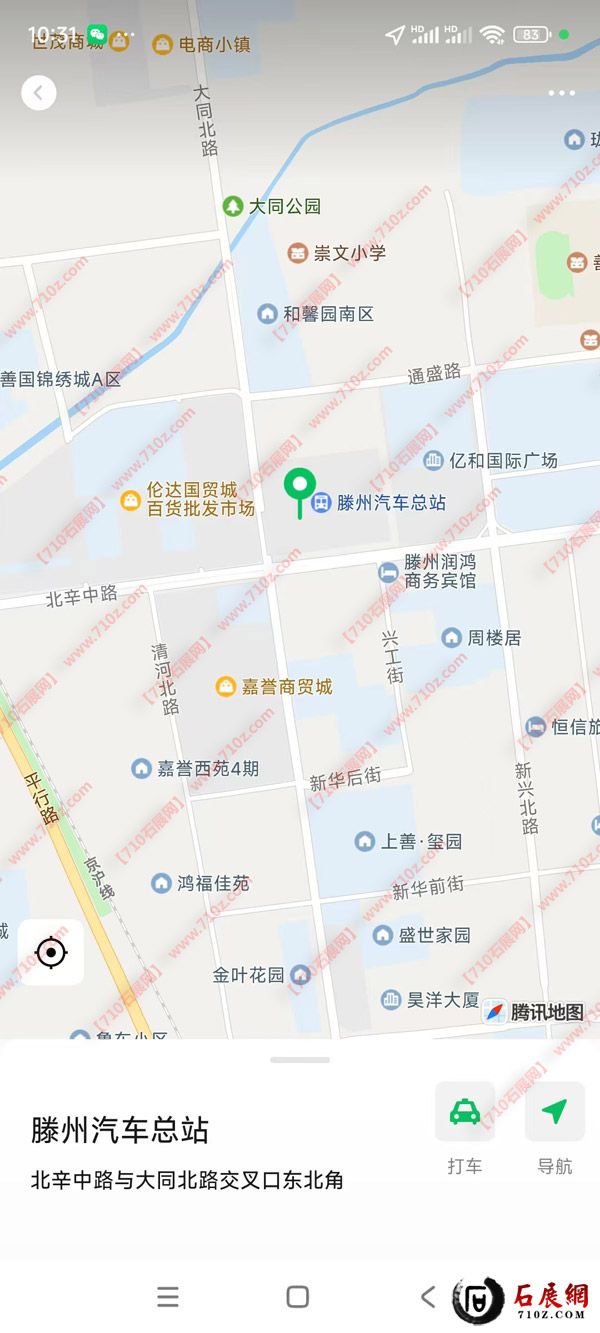Open the three-dot overflow menu

point(561,93)
